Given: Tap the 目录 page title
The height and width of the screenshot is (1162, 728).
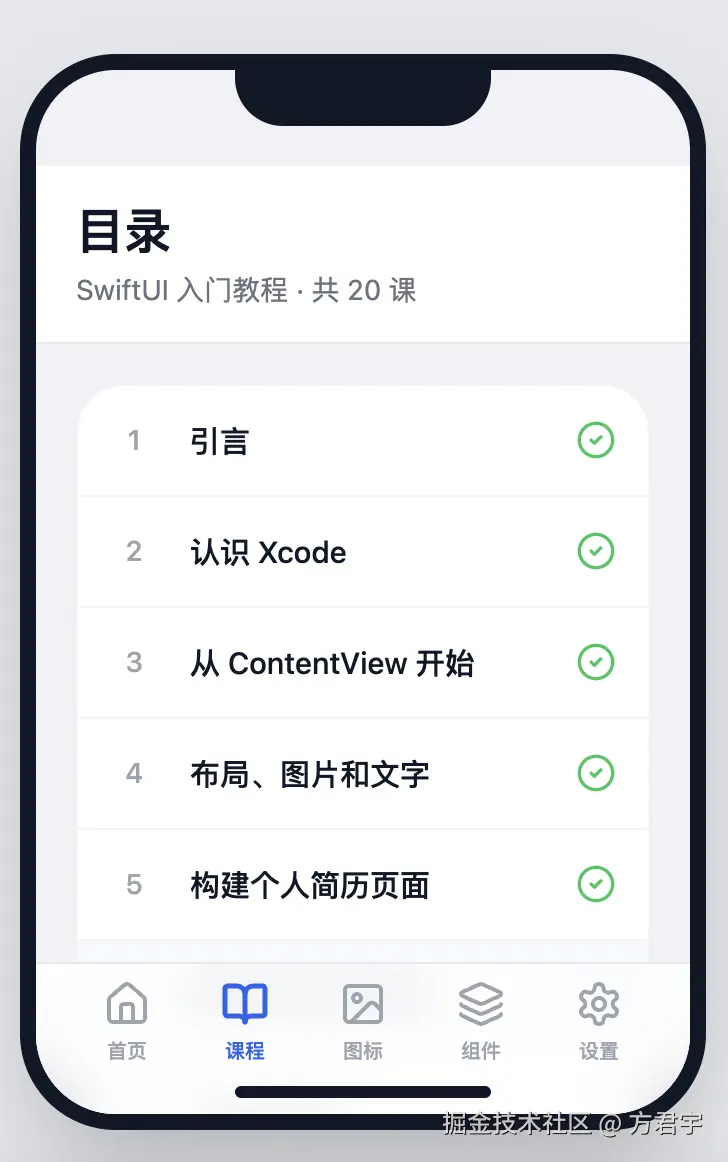Looking at the screenshot, I should (126, 233).
